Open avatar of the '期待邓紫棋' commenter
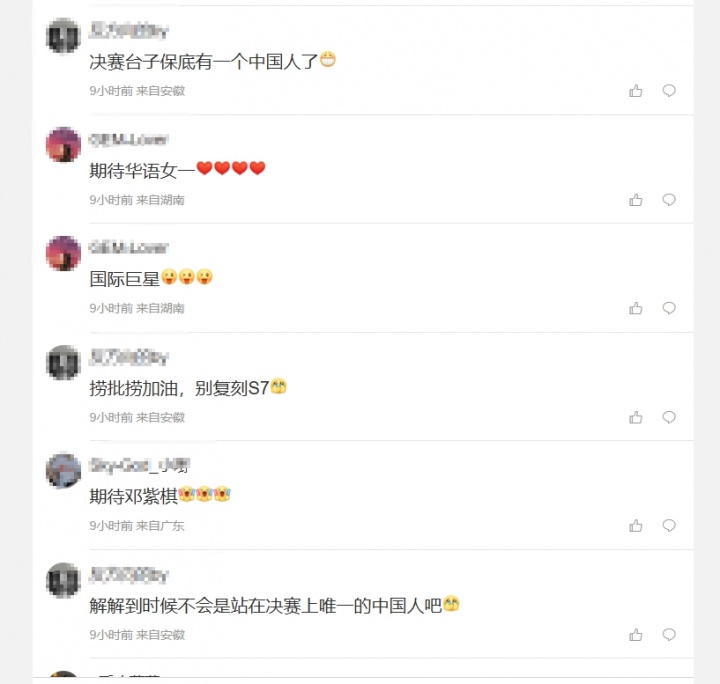The width and height of the screenshot is (720, 684). point(63,471)
